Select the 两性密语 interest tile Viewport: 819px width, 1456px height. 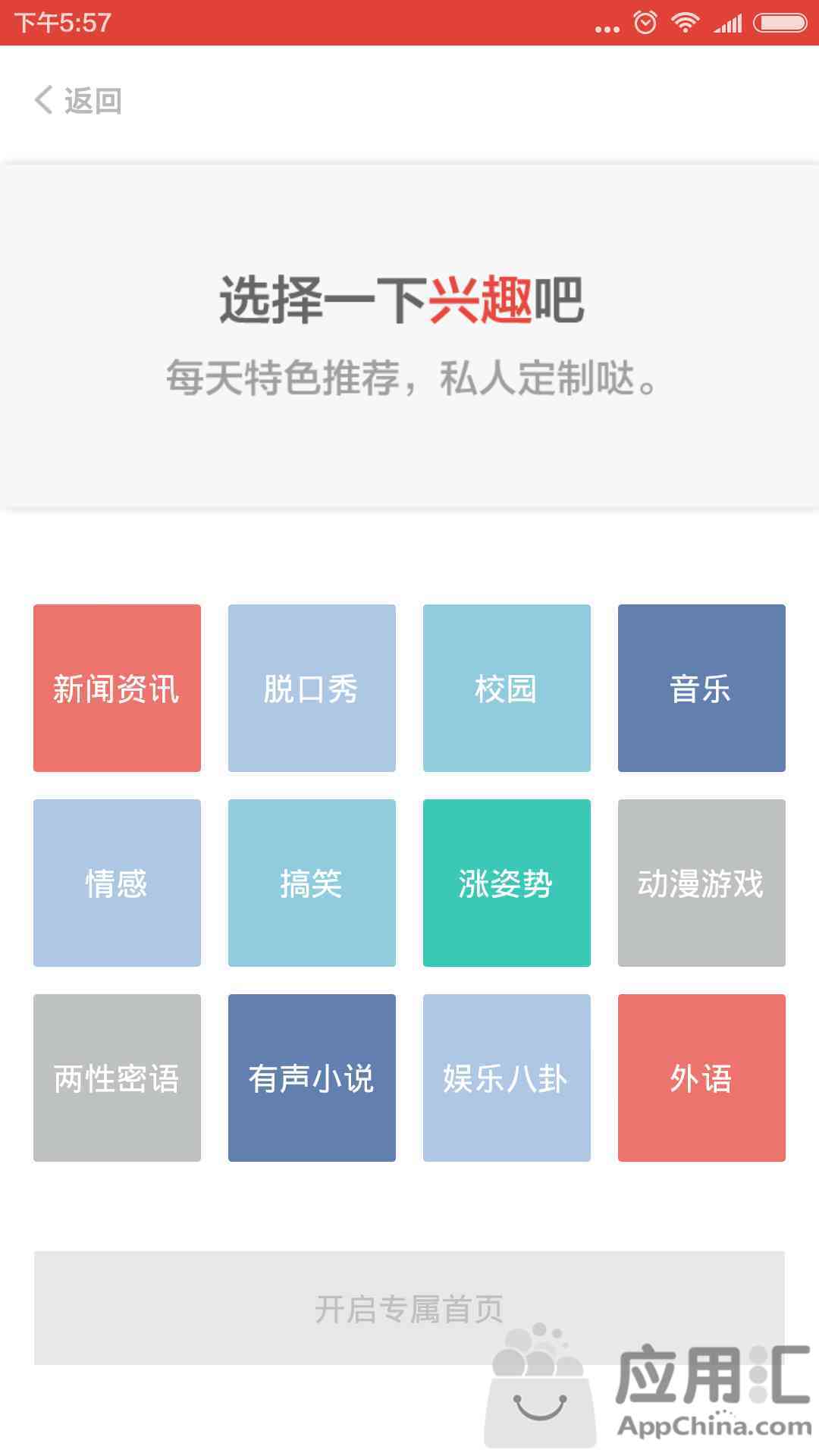pos(117,1078)
